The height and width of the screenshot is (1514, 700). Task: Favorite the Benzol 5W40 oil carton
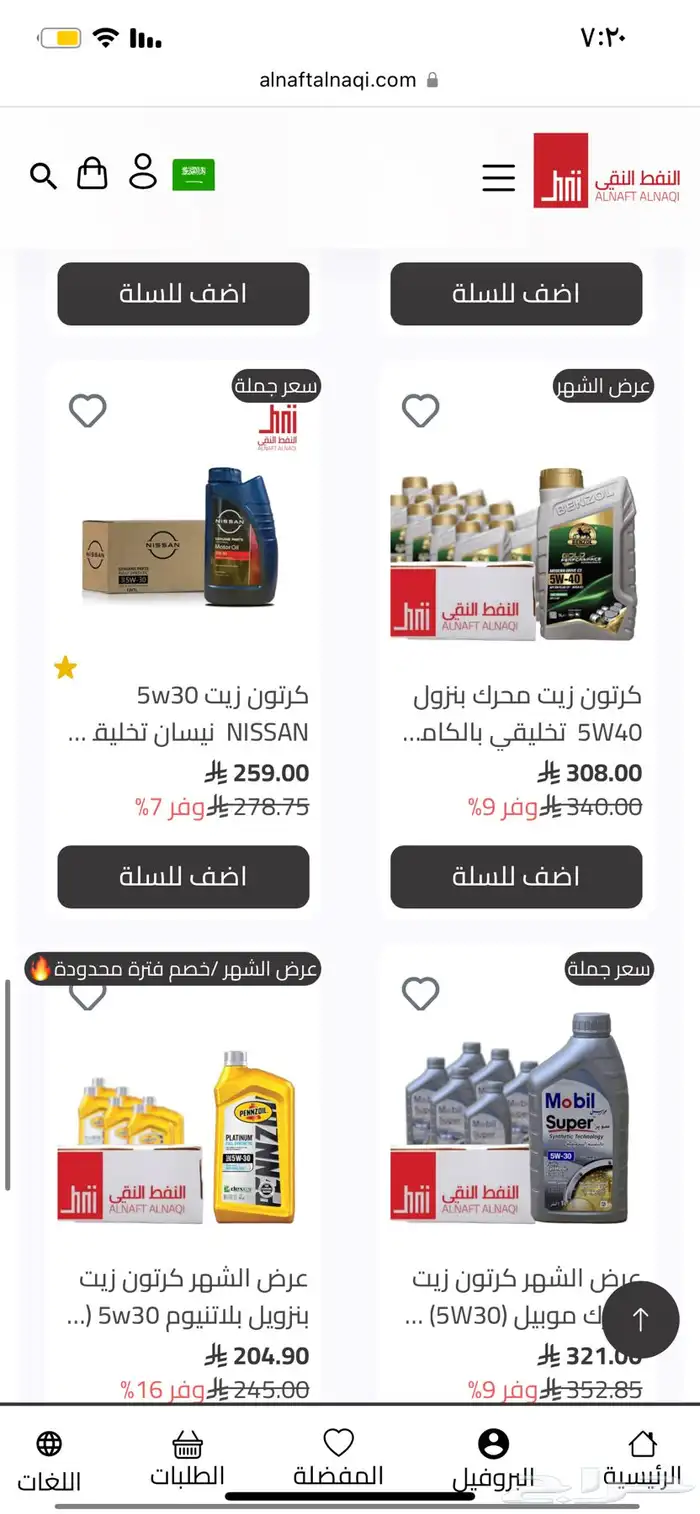[420, 410]
